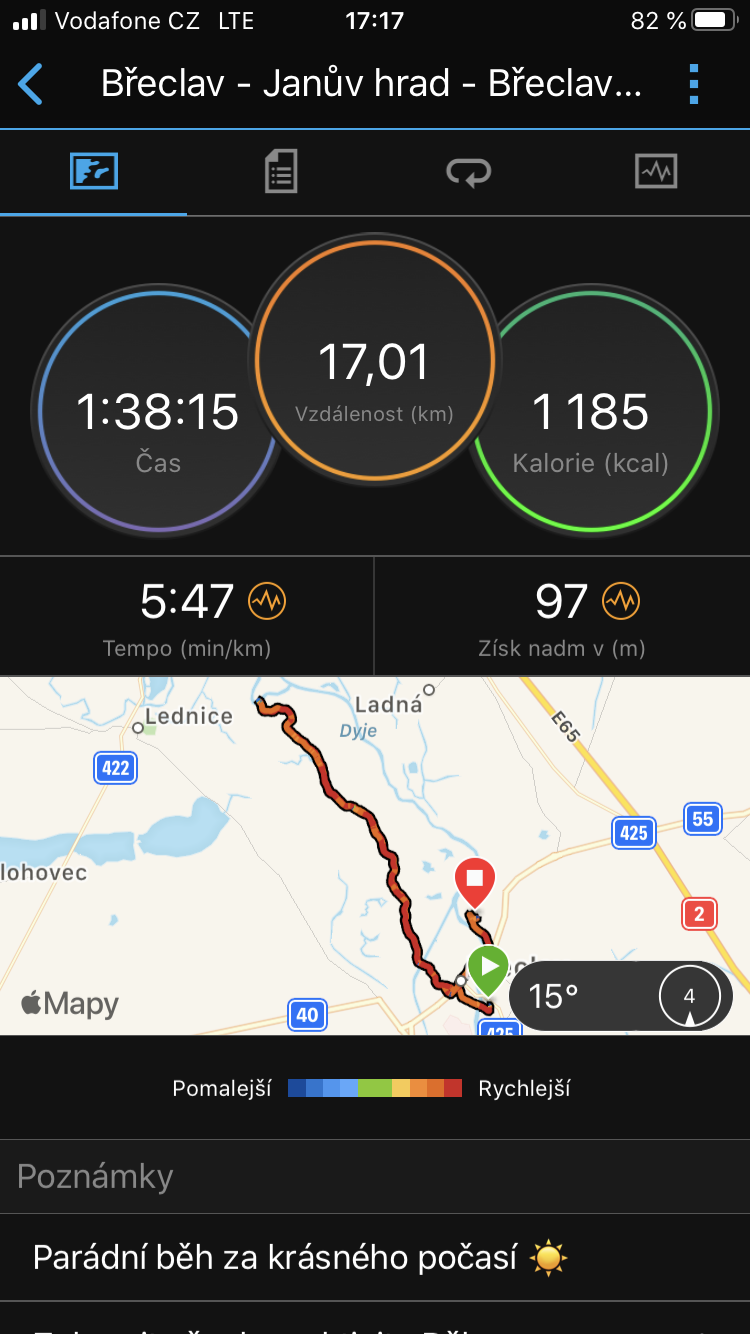Open the route map
The image size is (750, 1334).
point(375,856)
